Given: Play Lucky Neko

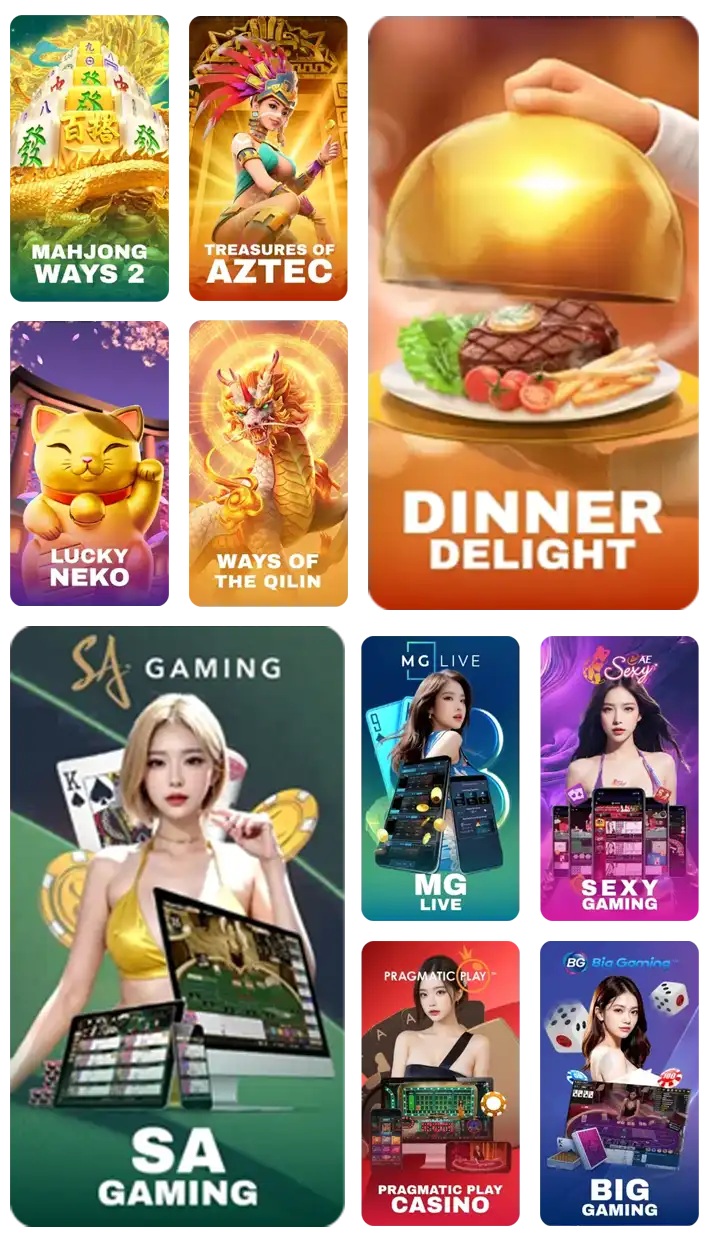Looking at the screenshot, I should coord(90,463).
